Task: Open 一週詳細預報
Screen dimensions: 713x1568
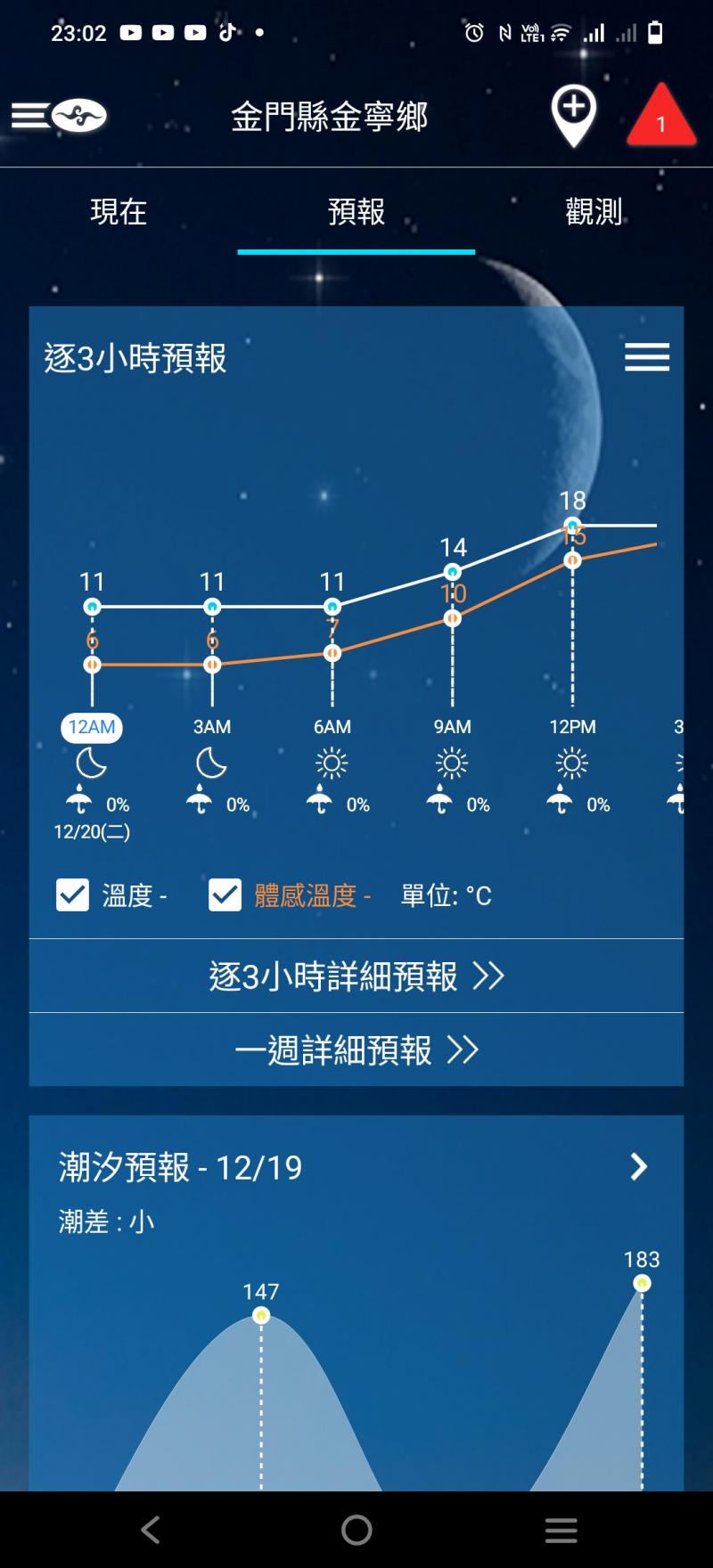Action: (x=356, y=1050)
